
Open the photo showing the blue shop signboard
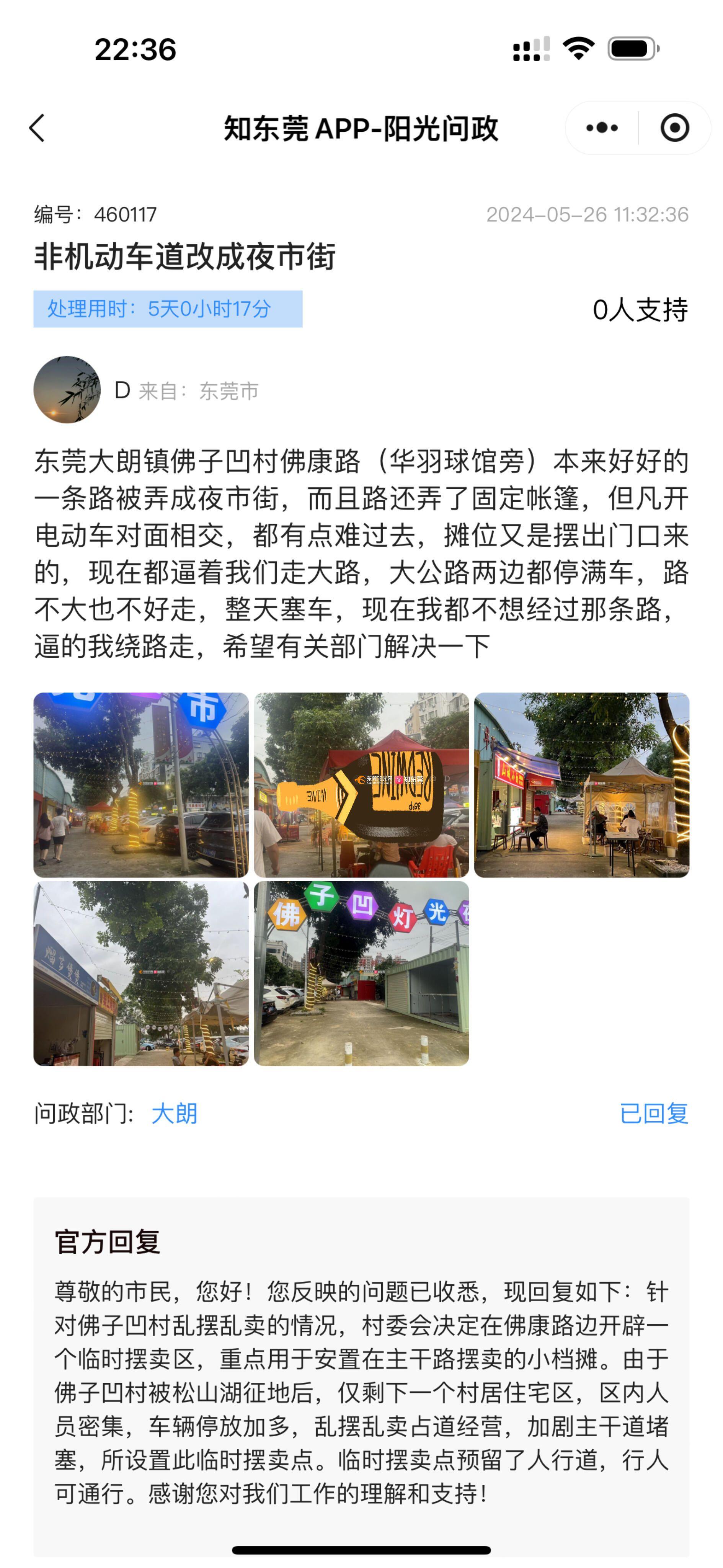140,973
